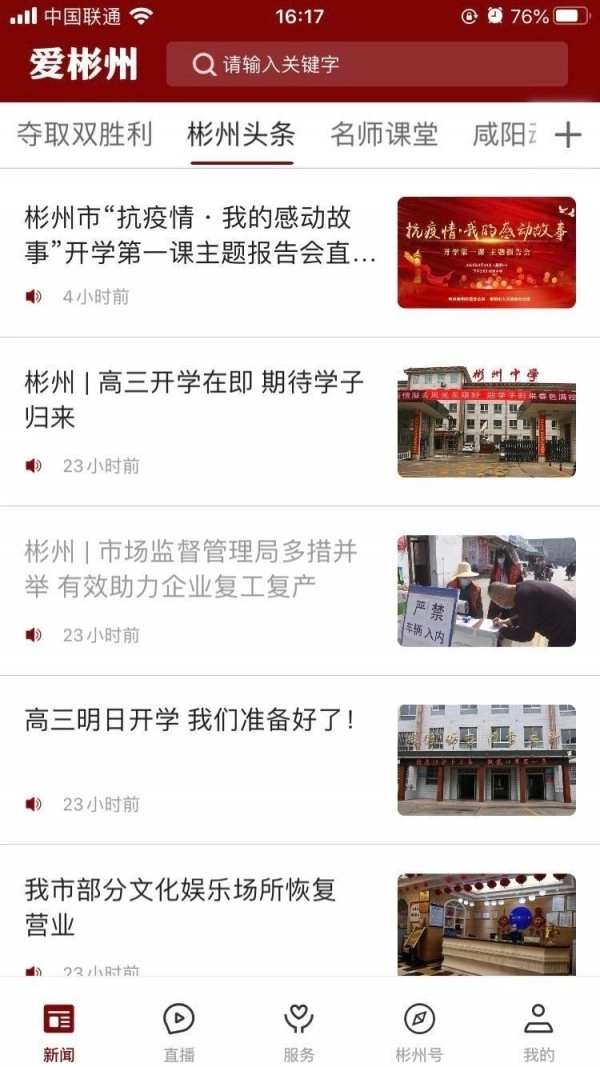The image size is (600, 1067).
Task: Tap the 请输入关键字 search box
Action: [366, 65]
